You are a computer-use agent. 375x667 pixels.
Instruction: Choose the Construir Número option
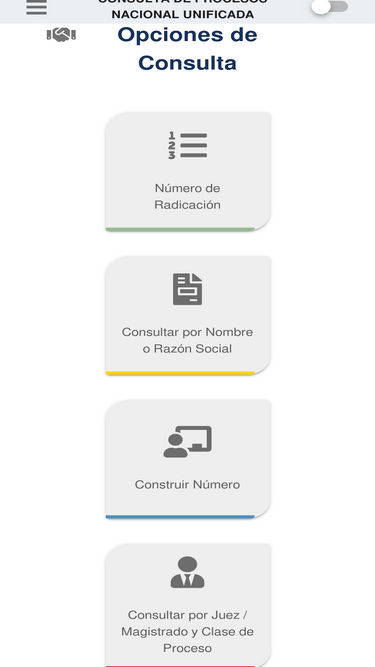point(188,459)
